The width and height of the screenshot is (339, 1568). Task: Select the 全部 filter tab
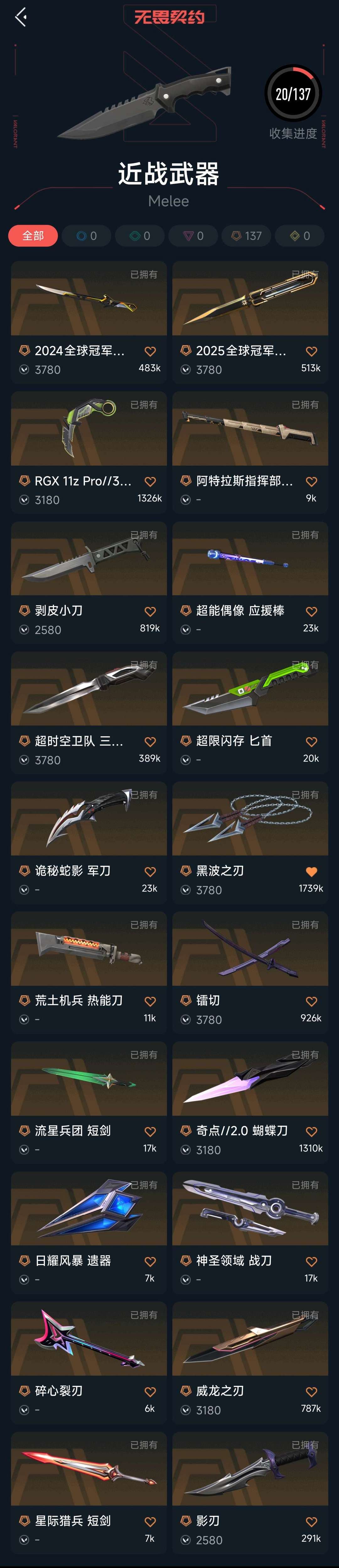coord(33,235)
